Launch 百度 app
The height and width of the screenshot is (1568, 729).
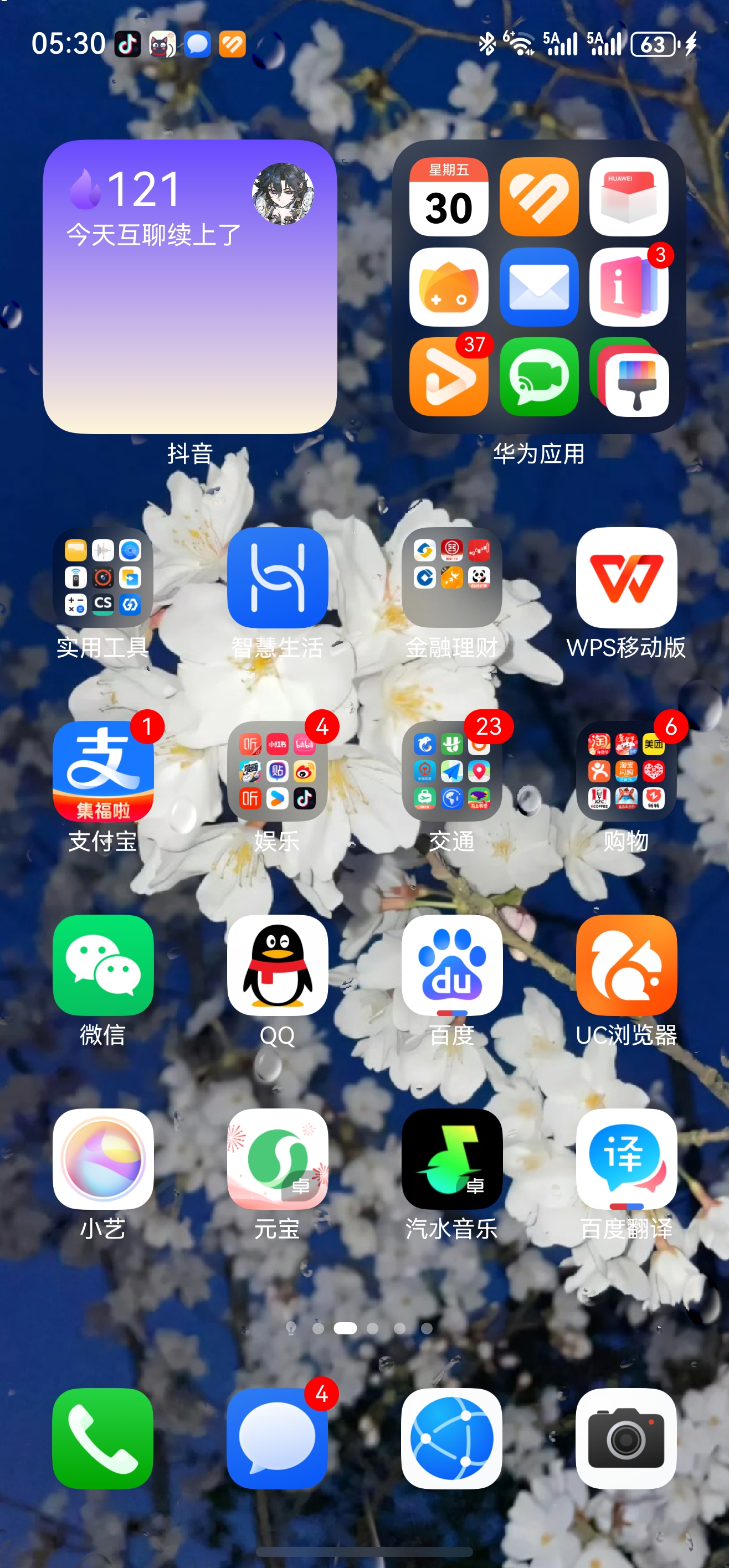[x=451, y=965]
